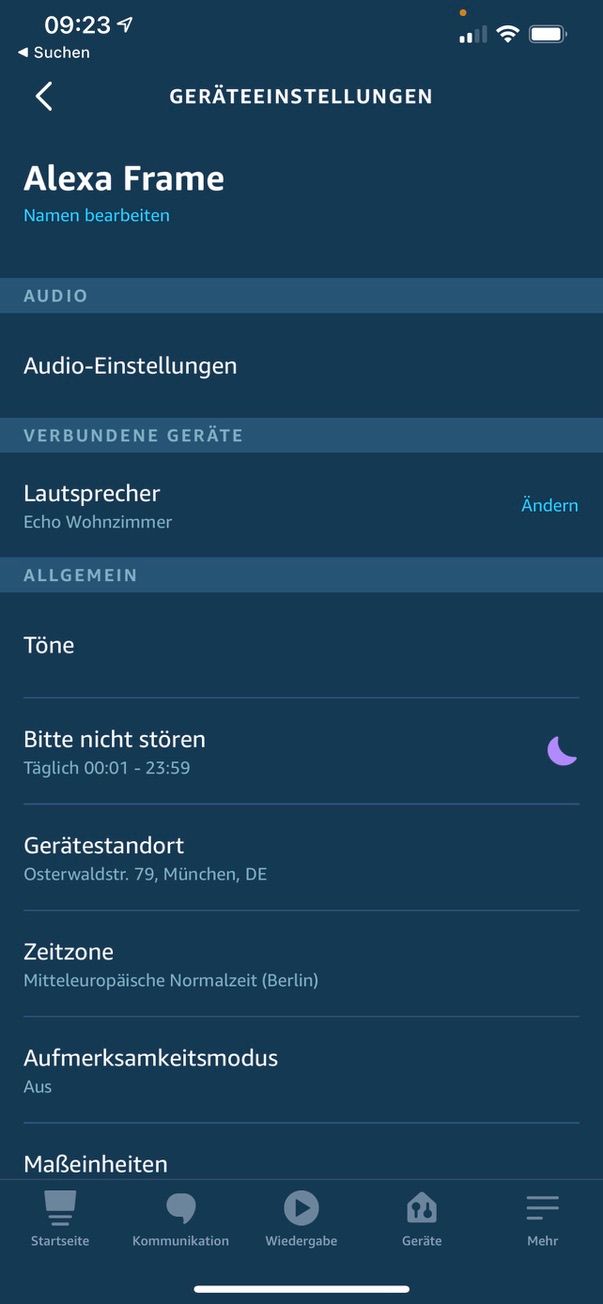
Task: Return to Suchen via status bar link
Action: [x=54, y=52]
